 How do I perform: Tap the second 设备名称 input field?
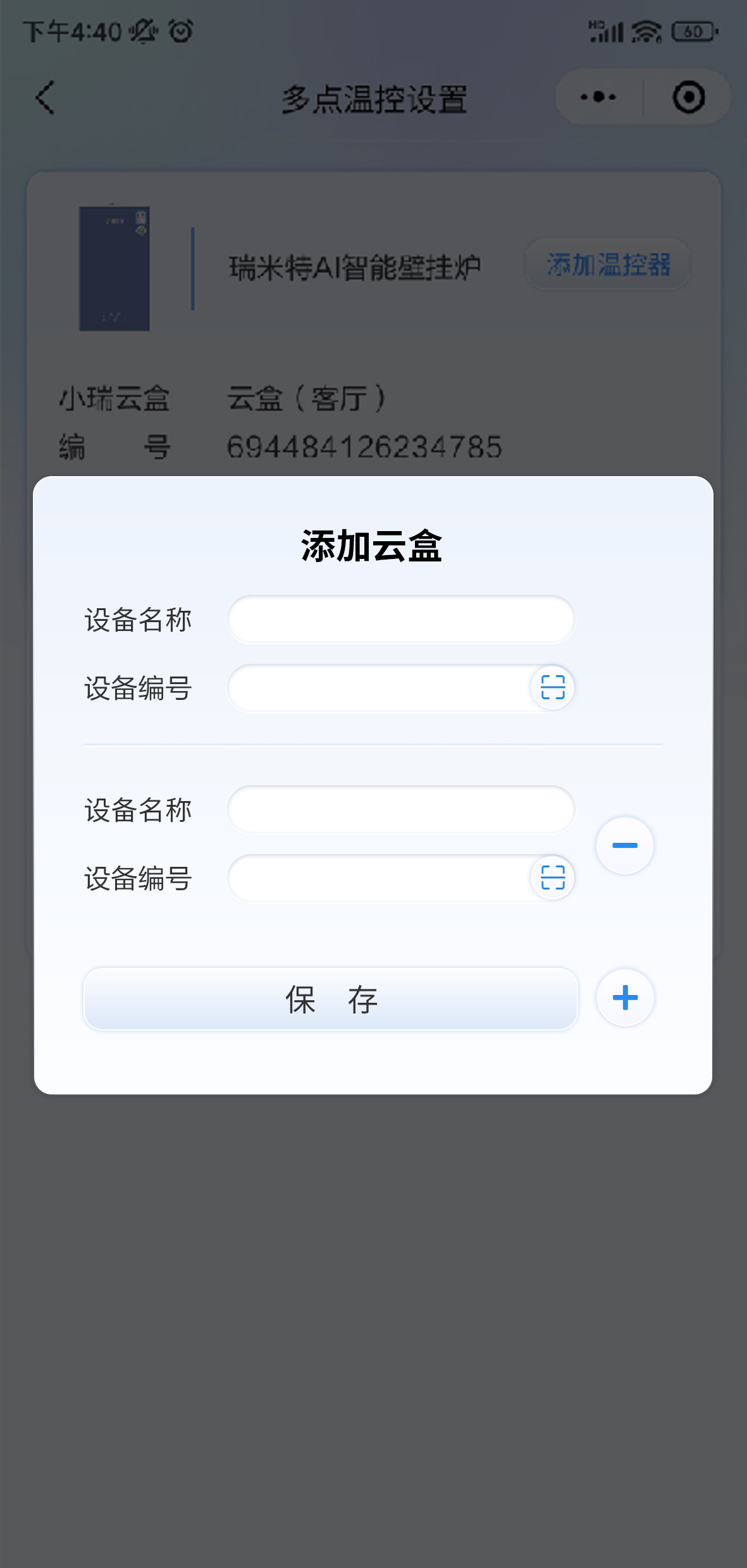[401, 810]
